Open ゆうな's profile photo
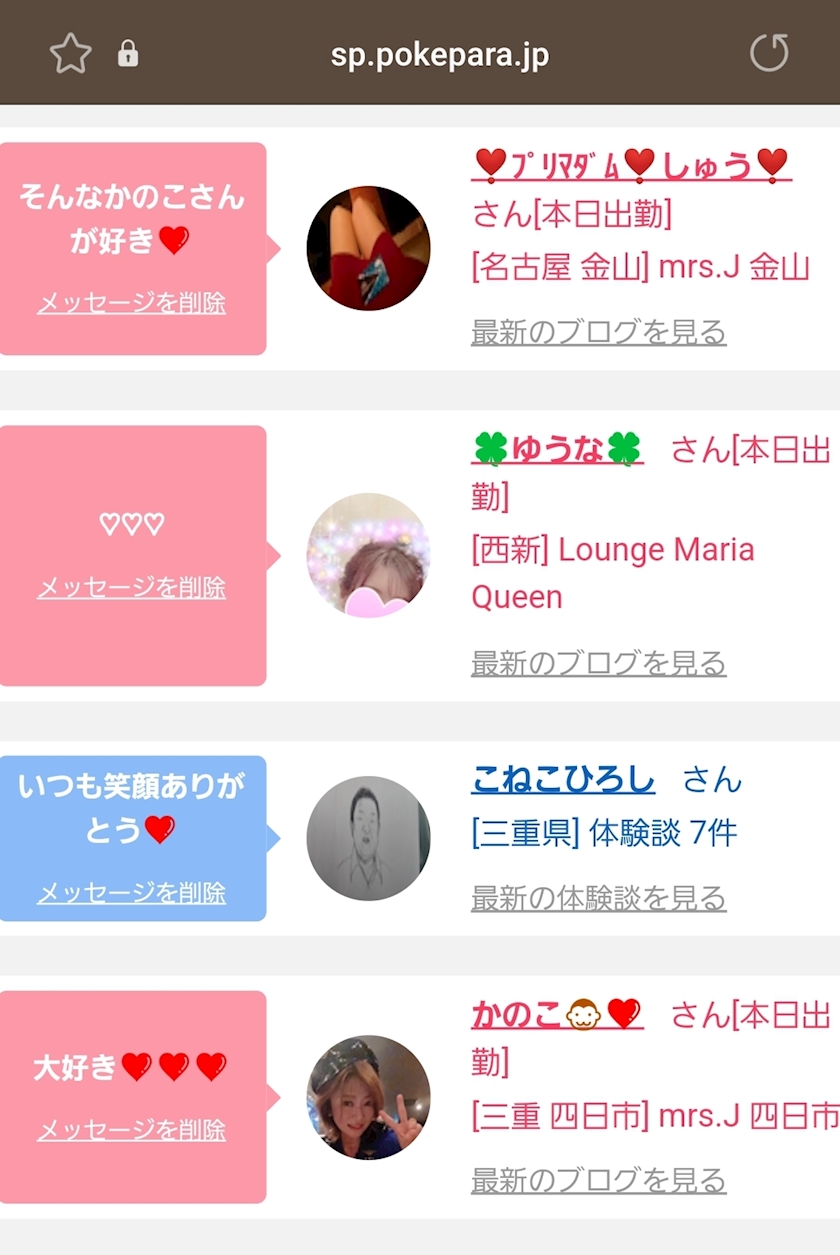The image size is (840, 1255). coord(368,555)
